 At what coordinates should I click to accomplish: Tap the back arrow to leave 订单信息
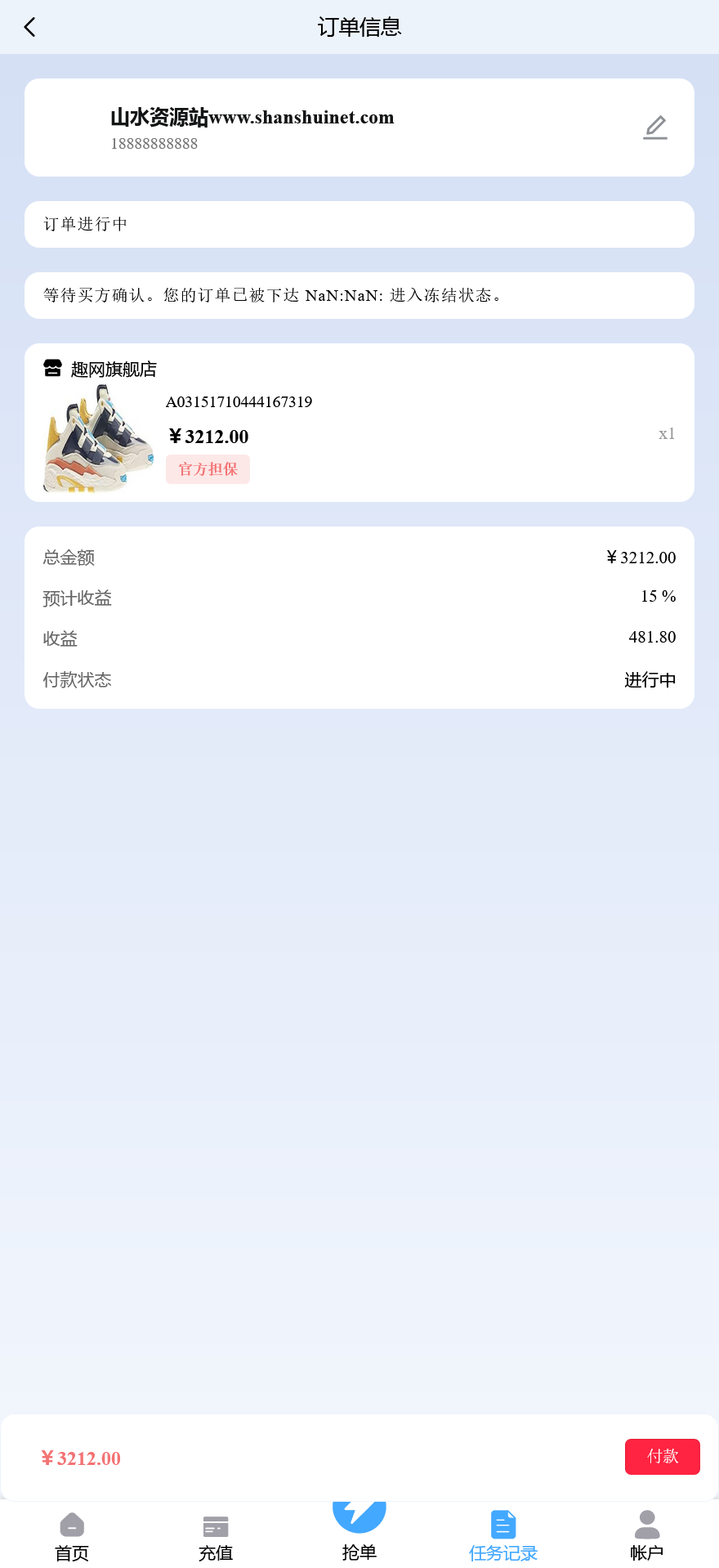point(29,26)
